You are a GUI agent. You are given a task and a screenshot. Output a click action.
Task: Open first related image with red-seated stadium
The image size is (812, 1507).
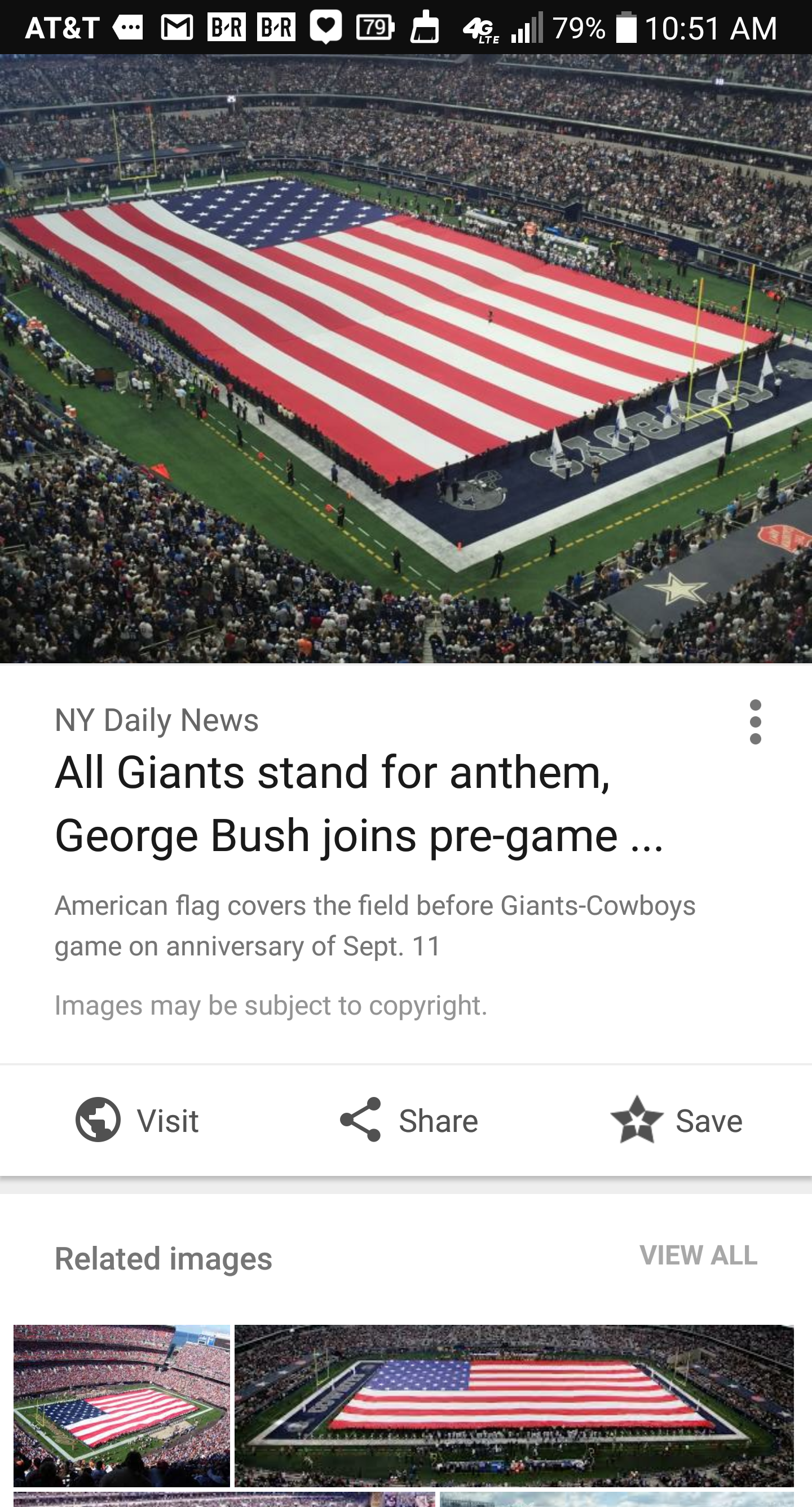tap(122, 1405)
